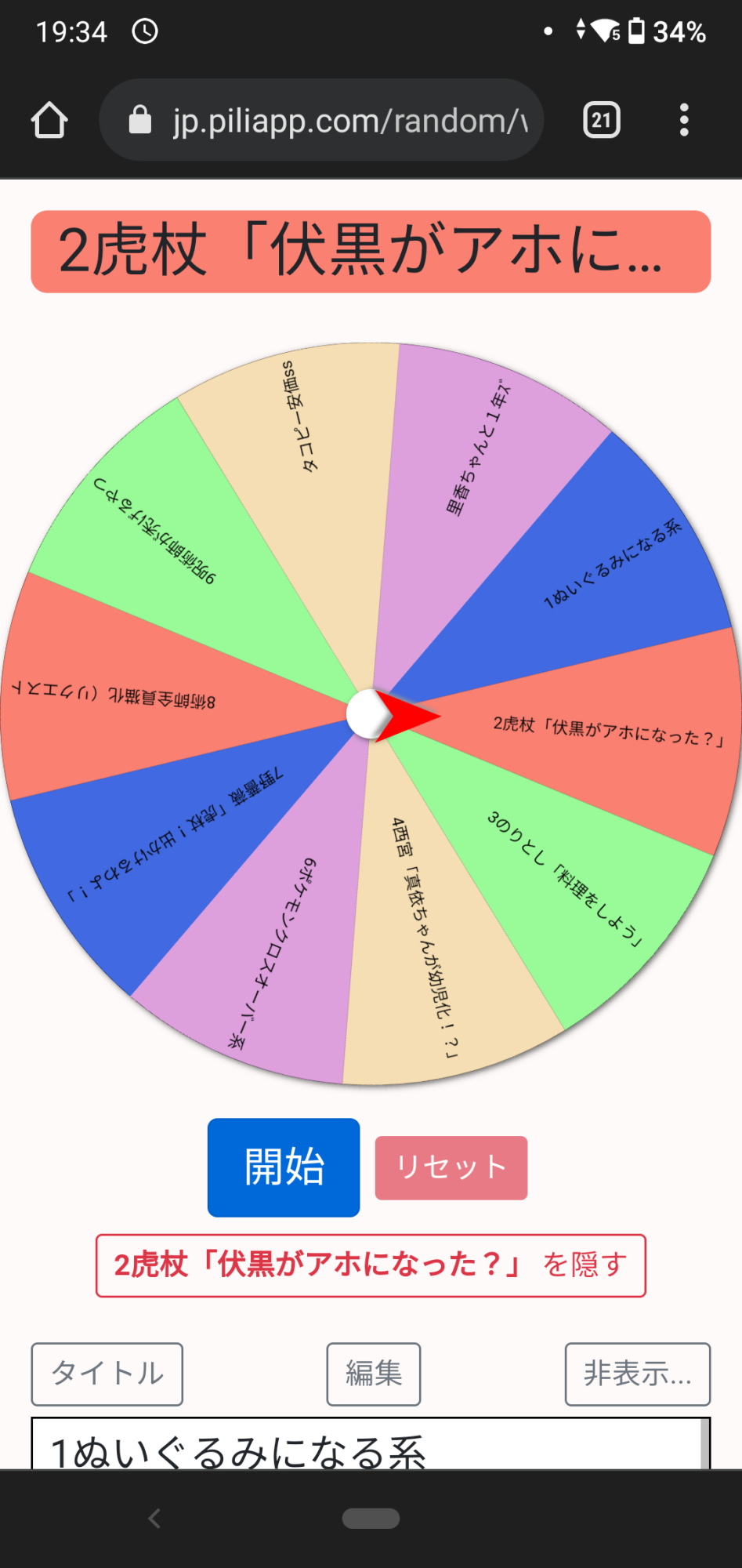The height and width of the screenshot is (1568, 742).
Task: Tap 開始 to spin the wheel
Action: coord(284,1167)
